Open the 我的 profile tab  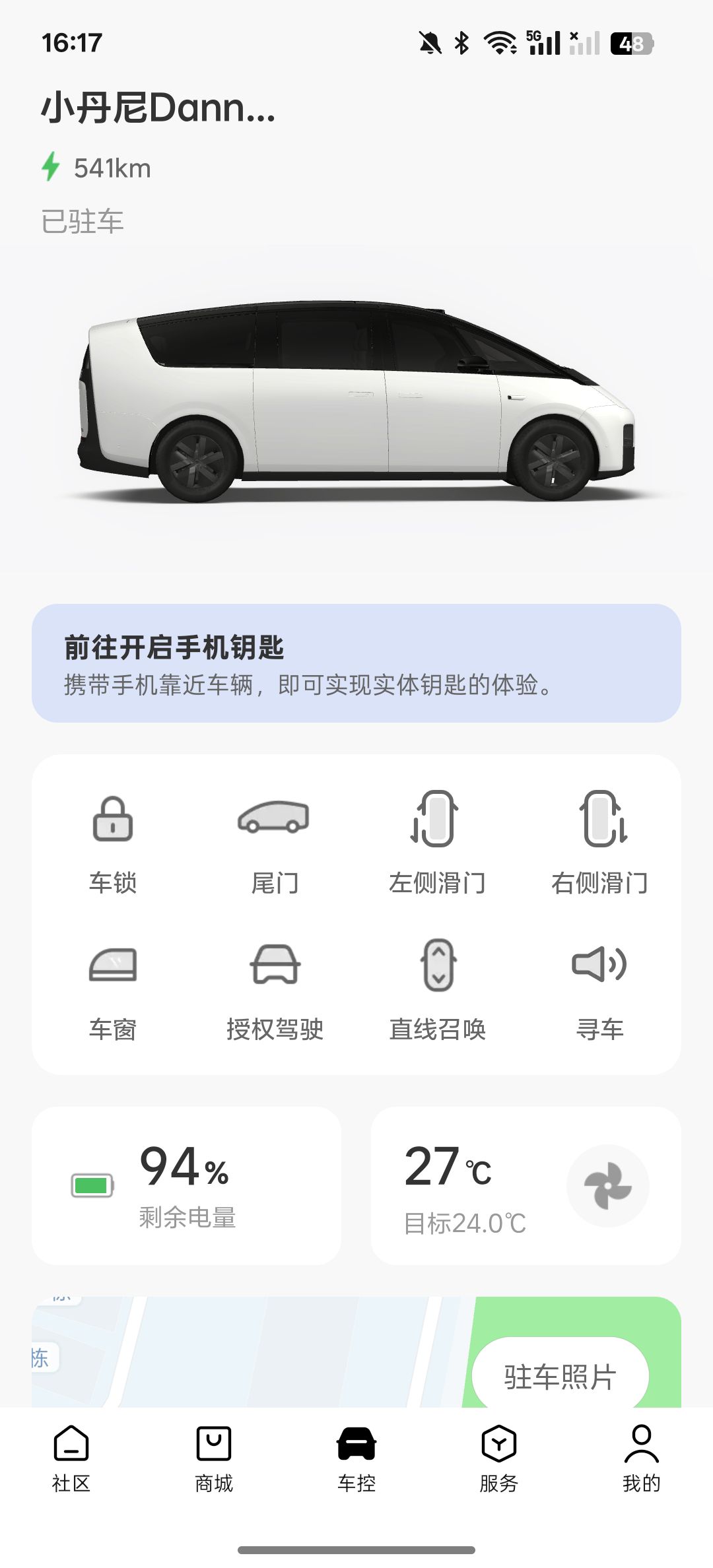tap(642, 1459)
